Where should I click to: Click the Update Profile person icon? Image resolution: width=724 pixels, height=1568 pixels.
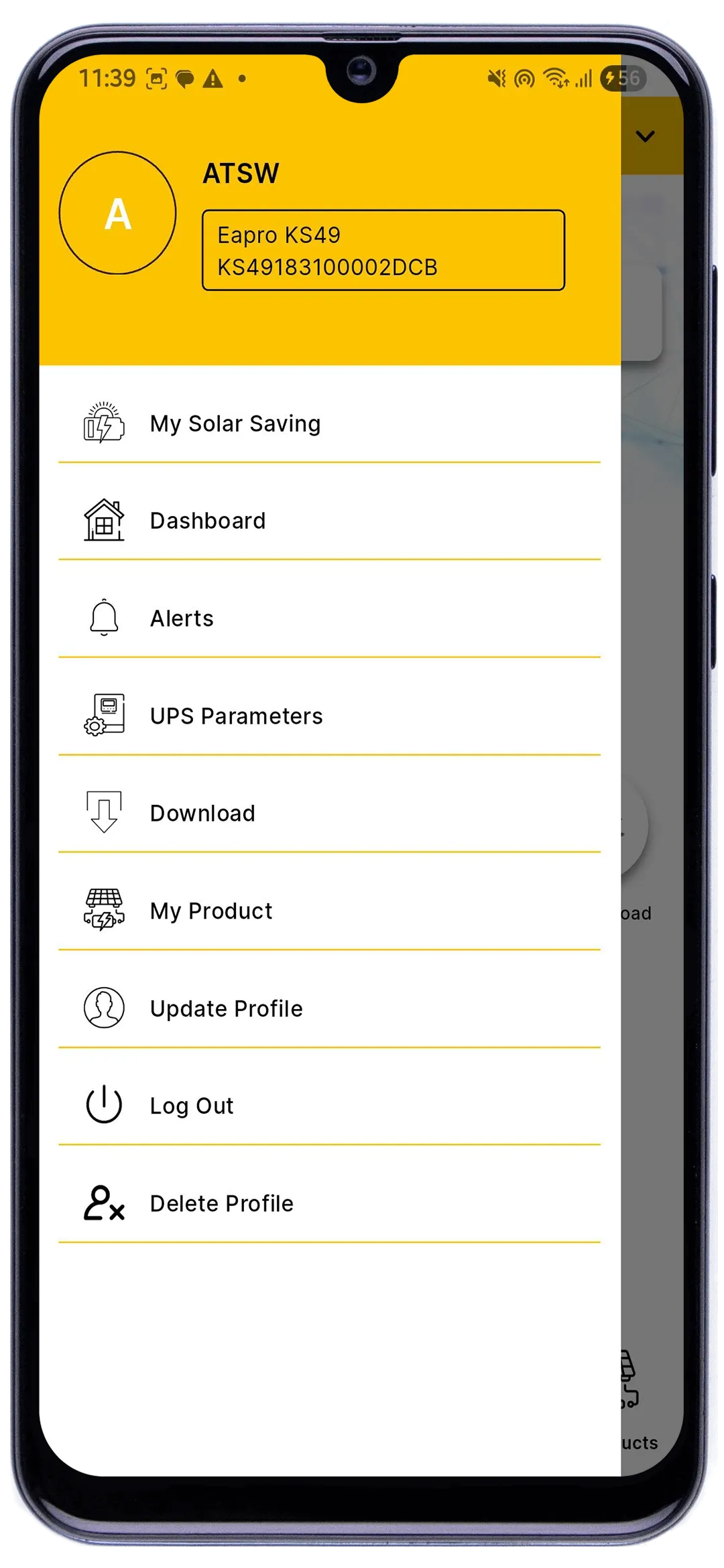pyautogui.click(x=104, y=1008)
